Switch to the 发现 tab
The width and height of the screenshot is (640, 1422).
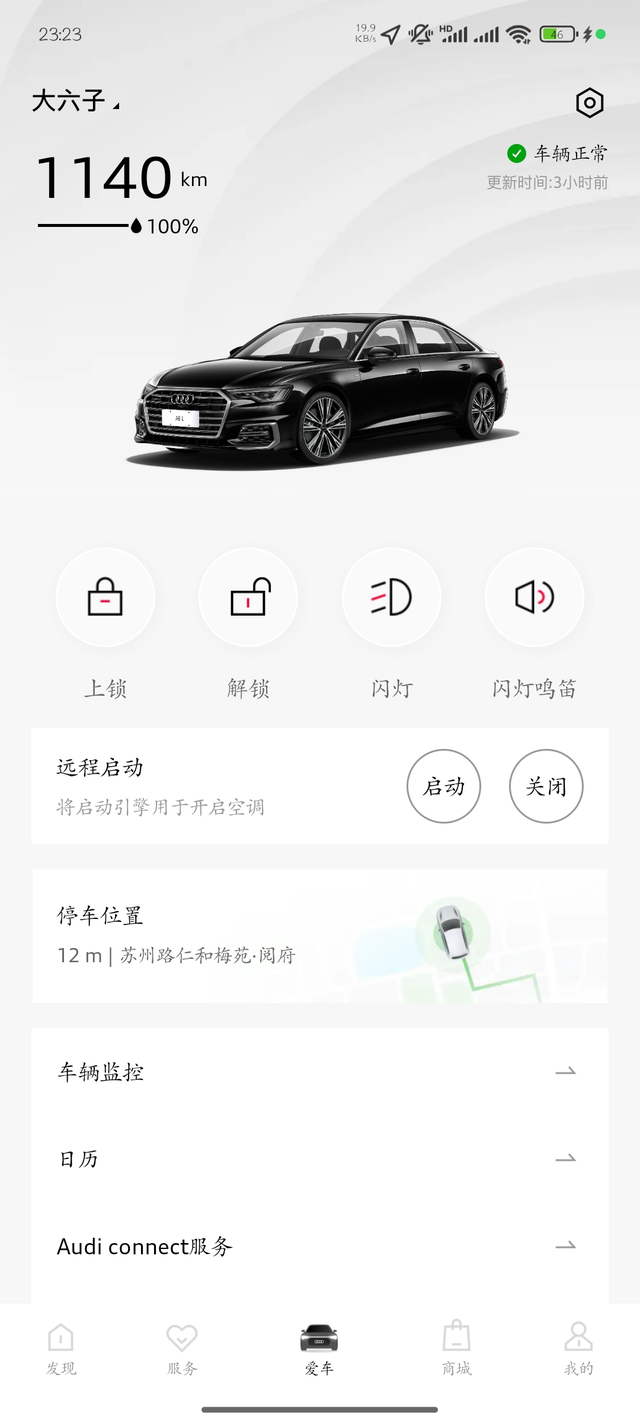point(61,1347)
